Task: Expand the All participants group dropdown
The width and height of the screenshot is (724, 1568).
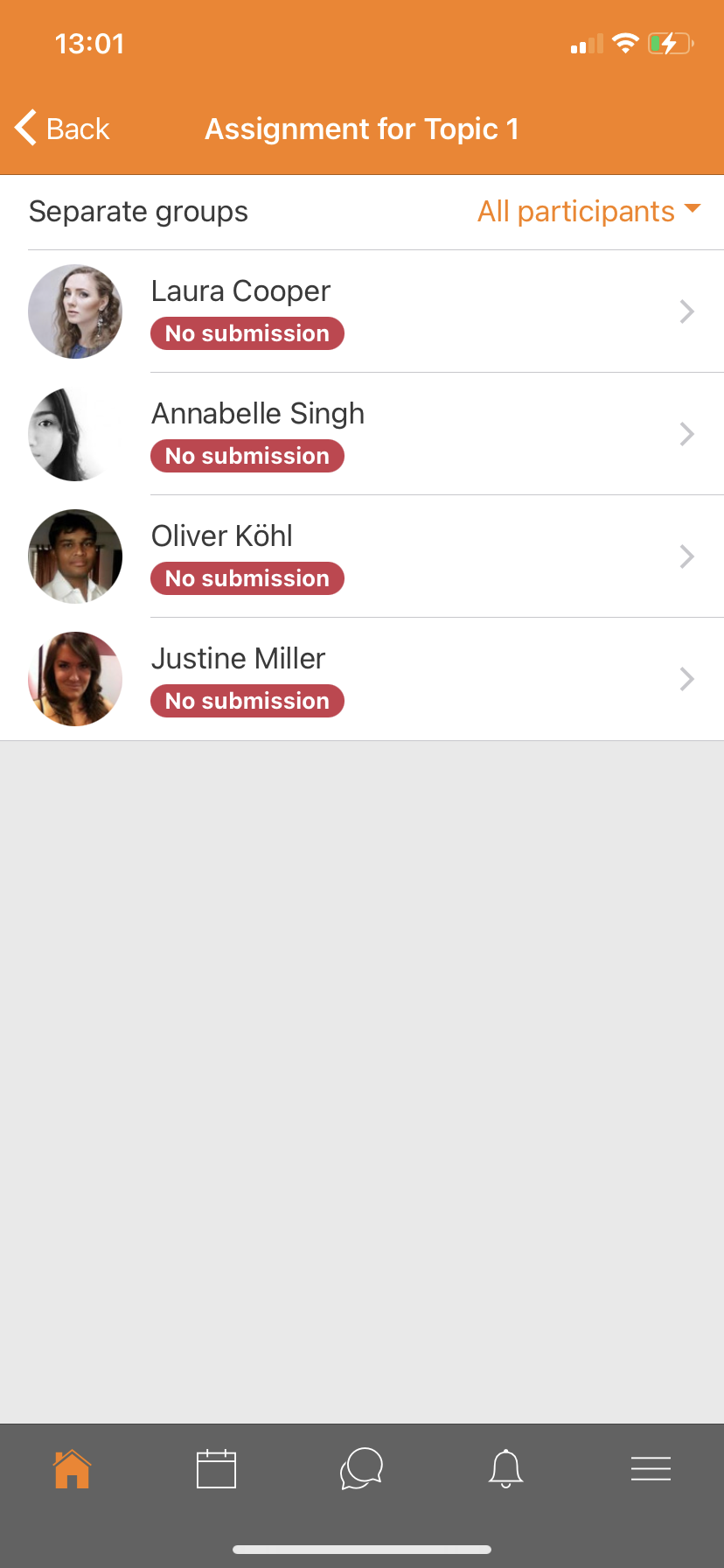Action: pos(588,211)
